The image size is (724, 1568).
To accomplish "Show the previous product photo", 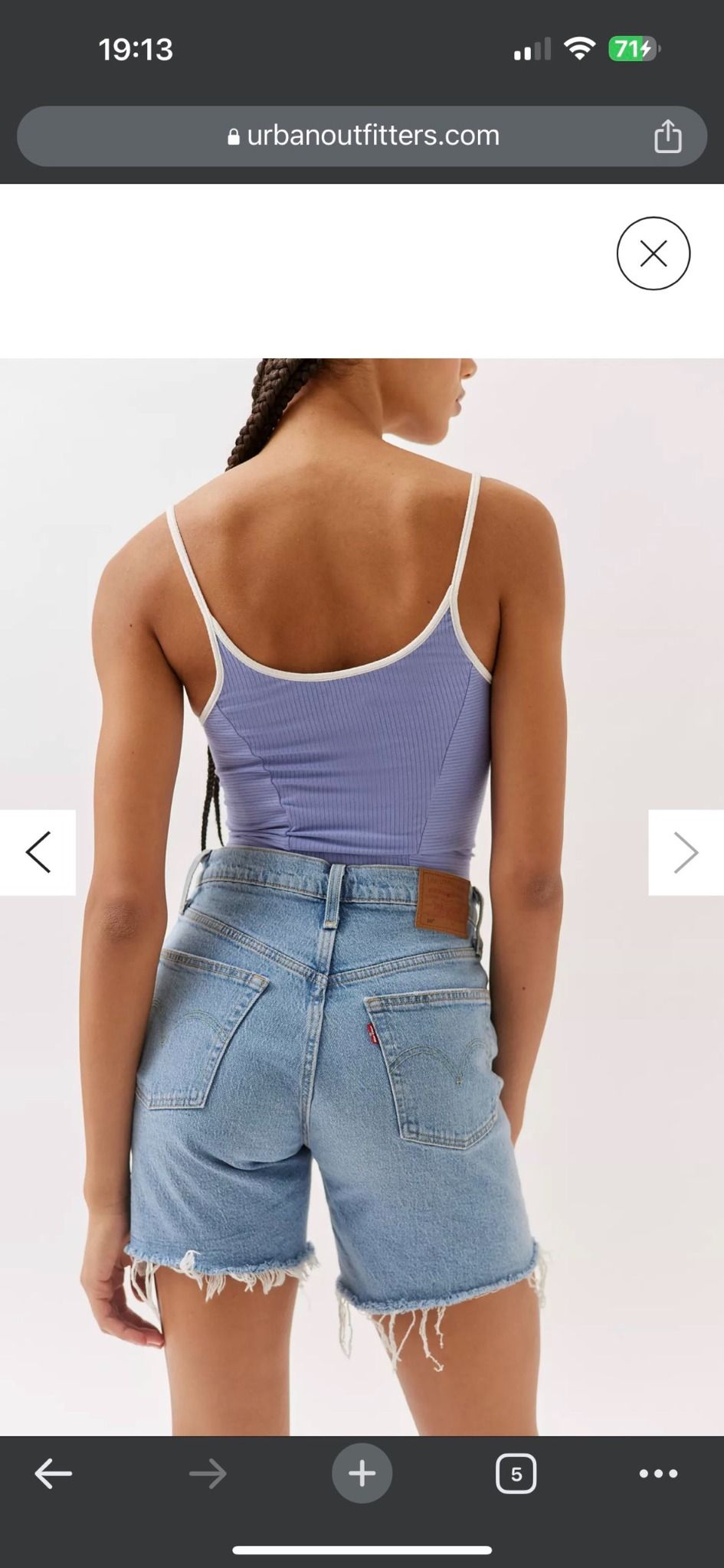I will click(x=38, y=852).
